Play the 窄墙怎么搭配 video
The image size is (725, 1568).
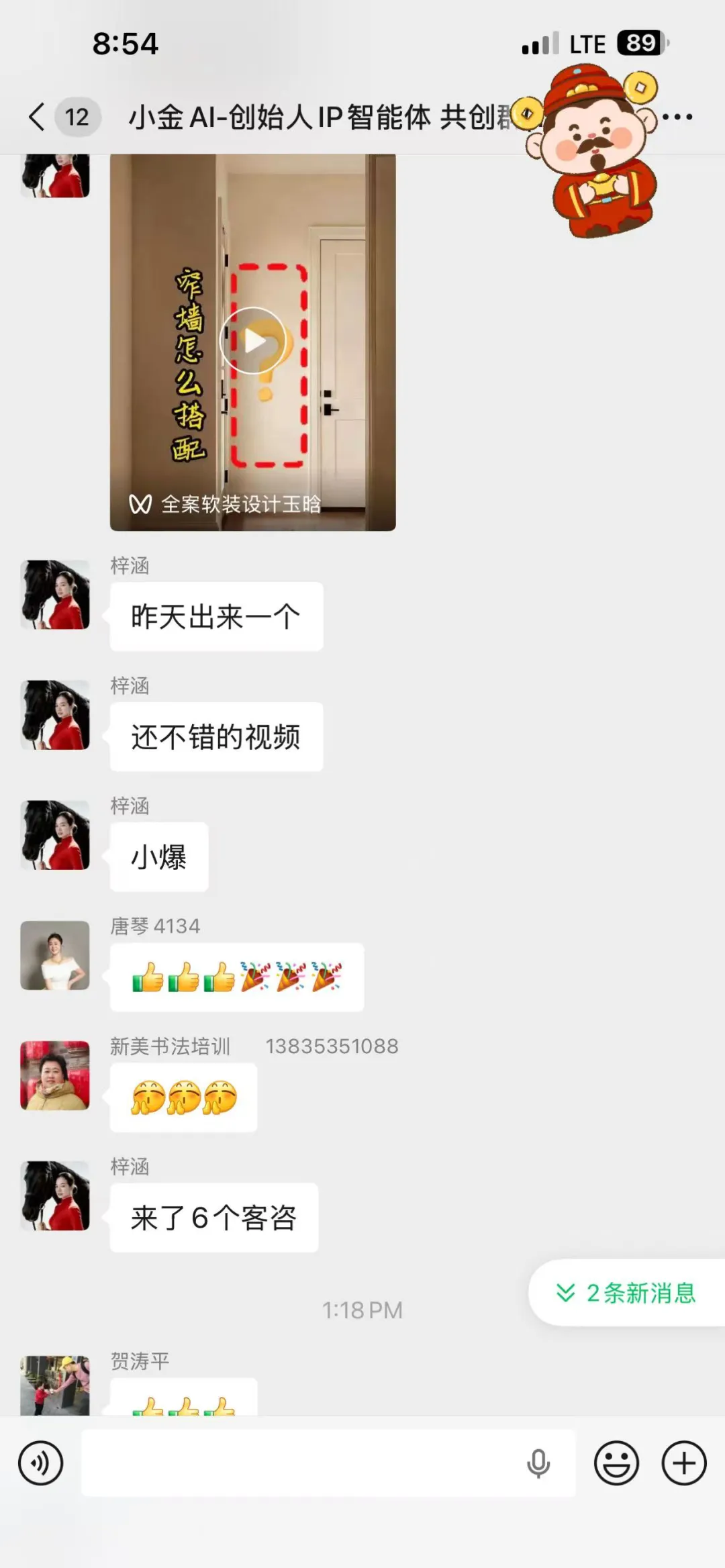(x=253, y=341)
